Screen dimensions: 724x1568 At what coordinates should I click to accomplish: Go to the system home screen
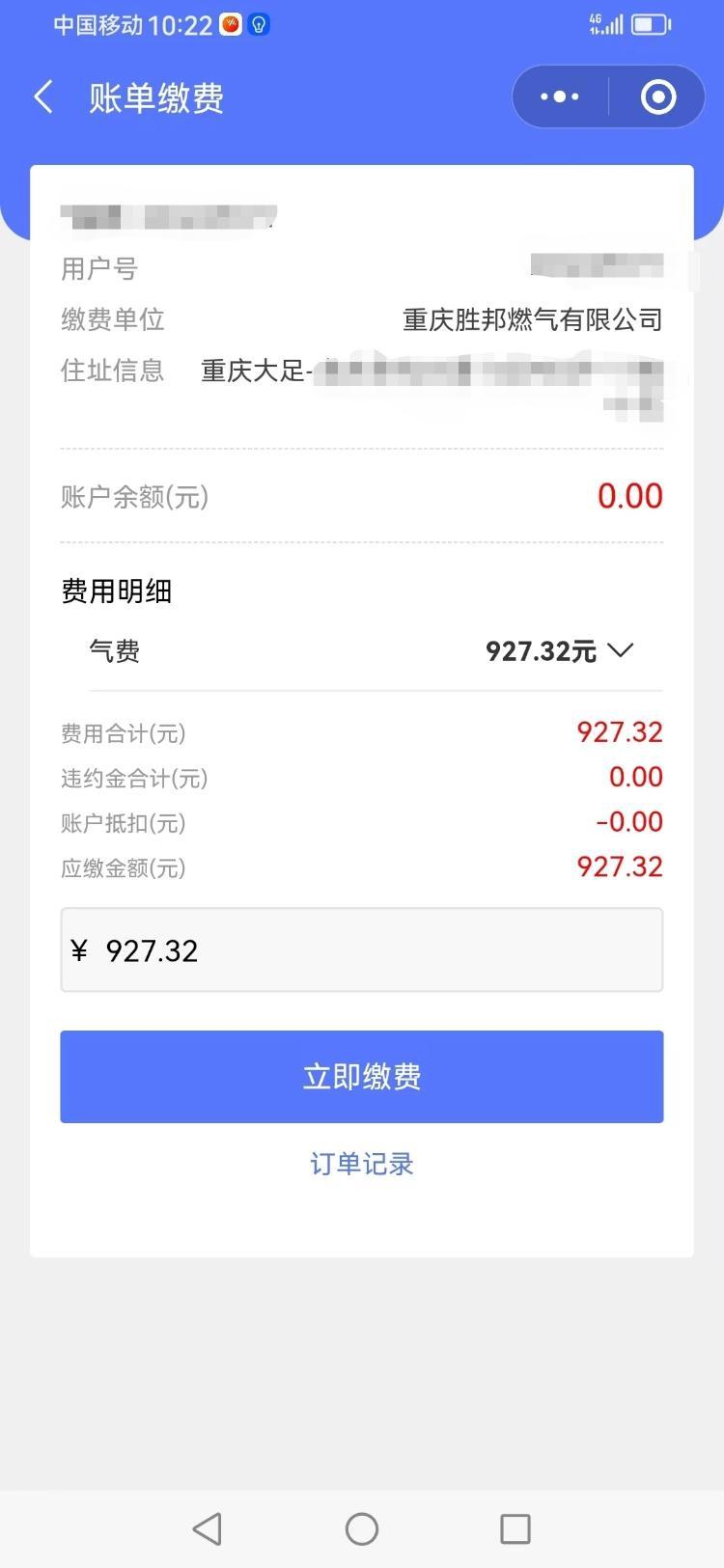pos(362,1528)
